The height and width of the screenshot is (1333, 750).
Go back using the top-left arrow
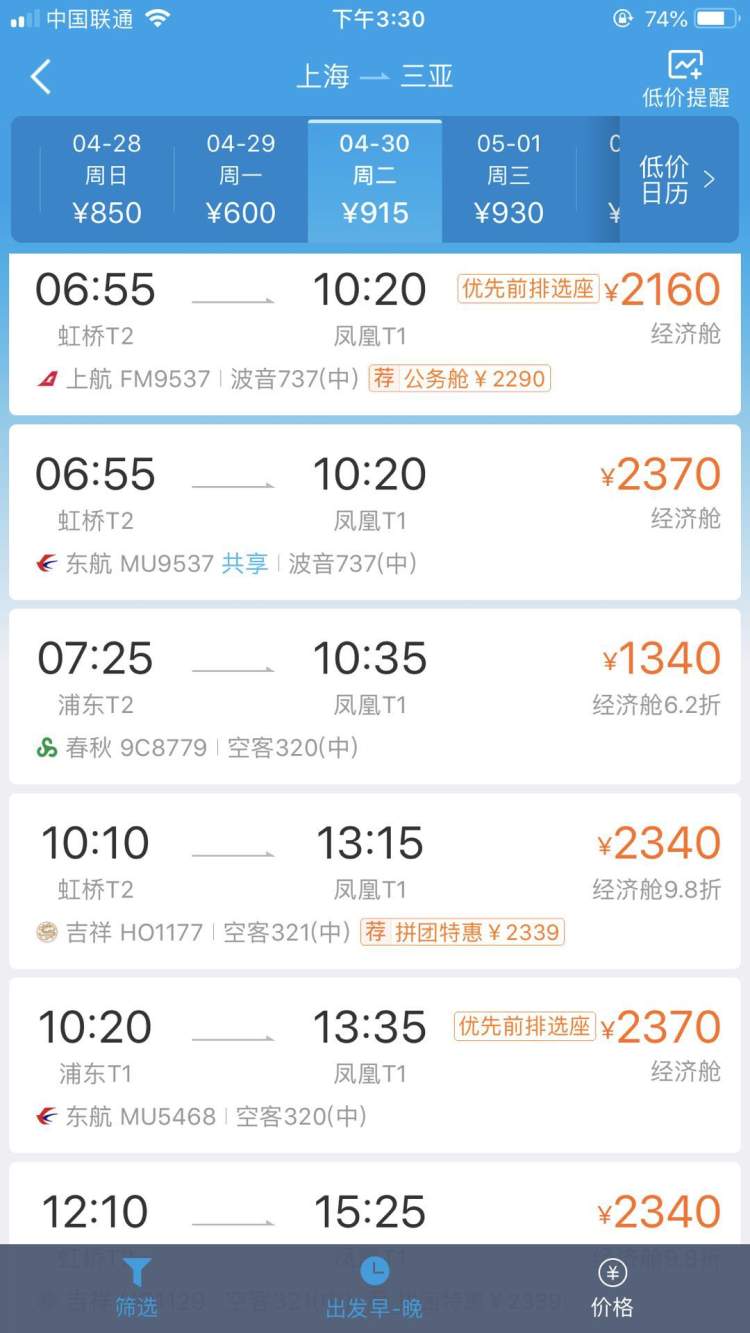(x=41, y=77)
